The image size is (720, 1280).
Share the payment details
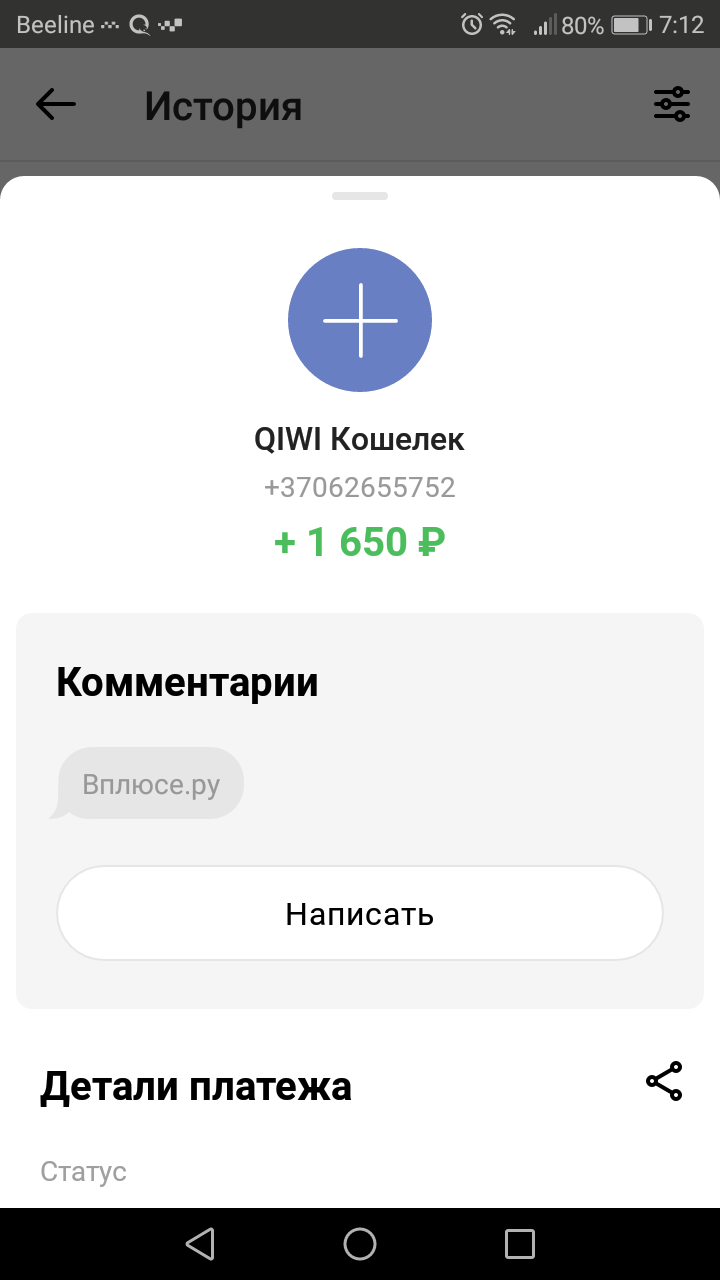(x=664, y=1082)
